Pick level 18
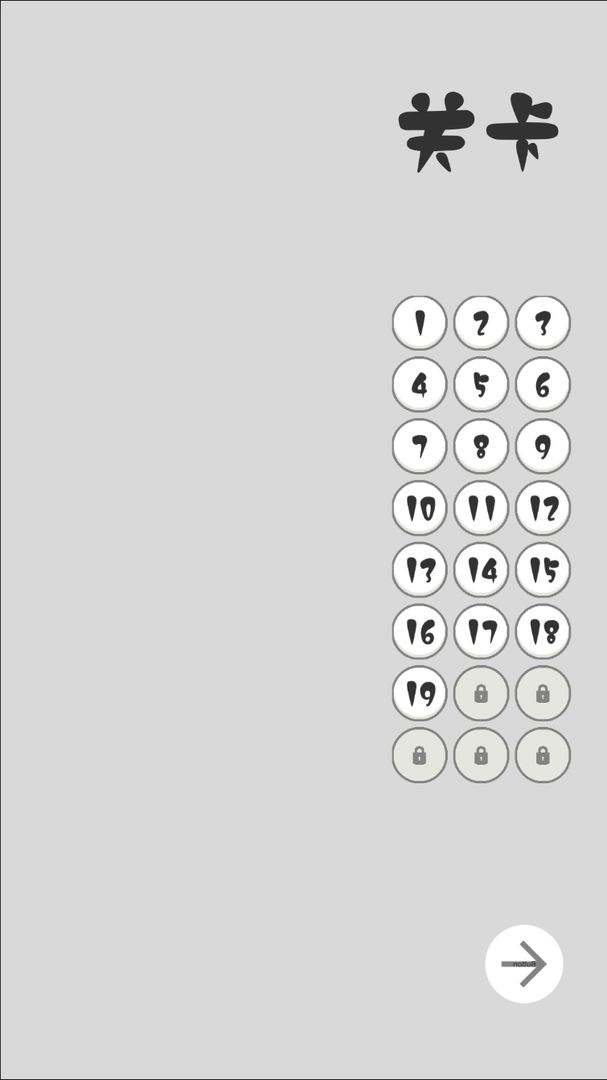 point(543,631)
